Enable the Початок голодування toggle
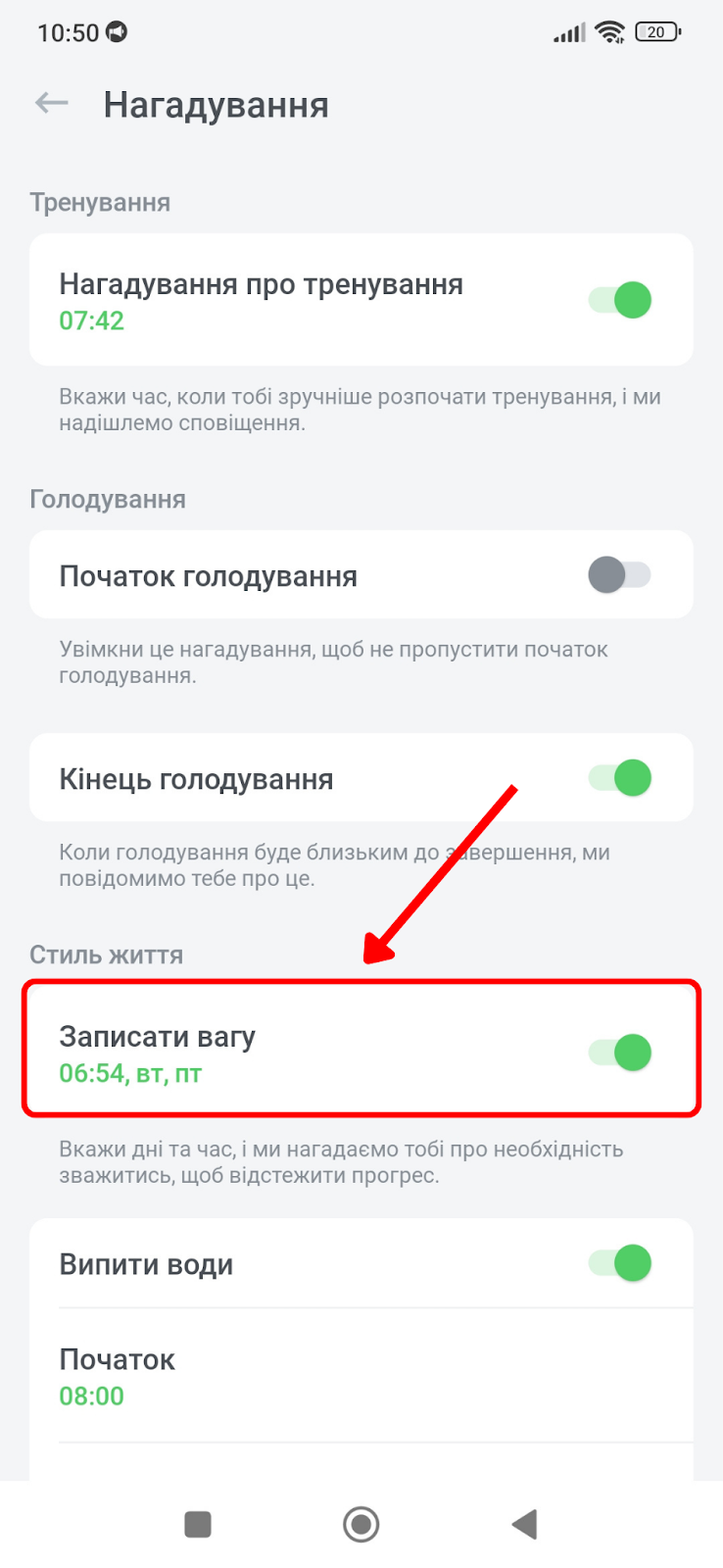The height and width of the screenshot is (1568, 723). tap(620, 574)
